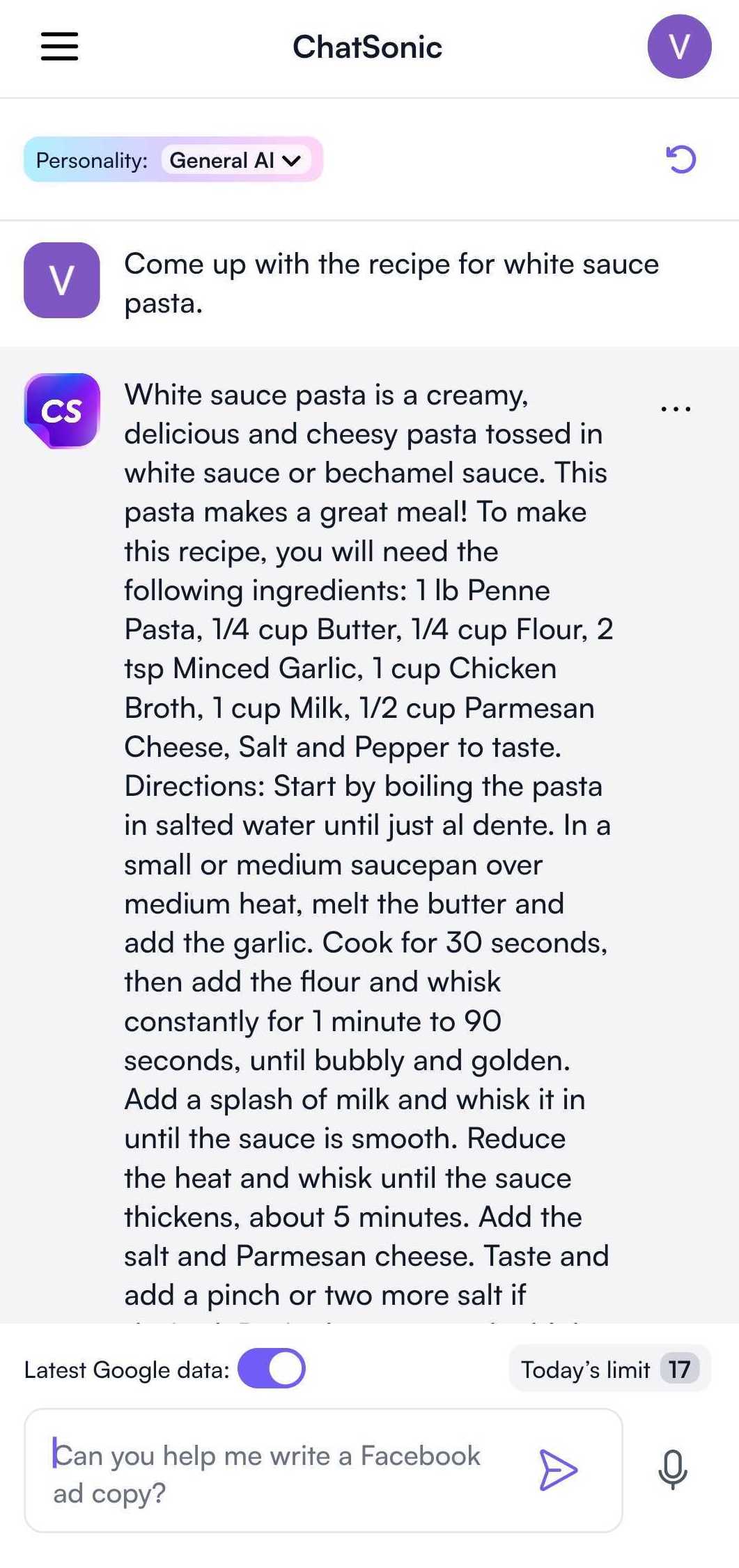Start voice input with the microphone
The height and width of the screenshot is (1568, 739).
tap(672, 1469)
